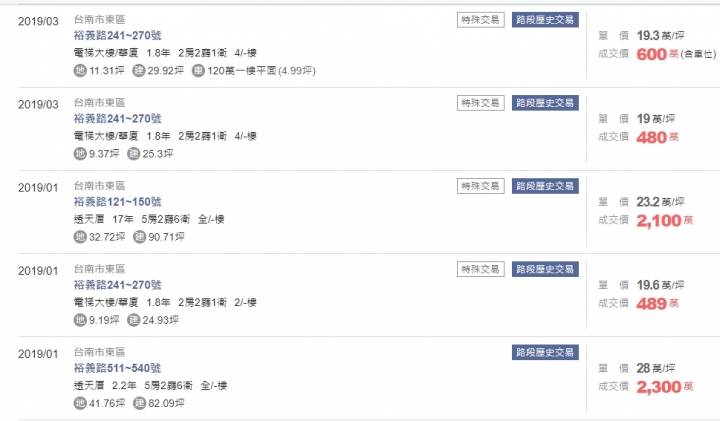Screen dimensions: 720x421
Task: Open 路段歷史交易 for the 2,100萬 listing
Action: point(545,186)
